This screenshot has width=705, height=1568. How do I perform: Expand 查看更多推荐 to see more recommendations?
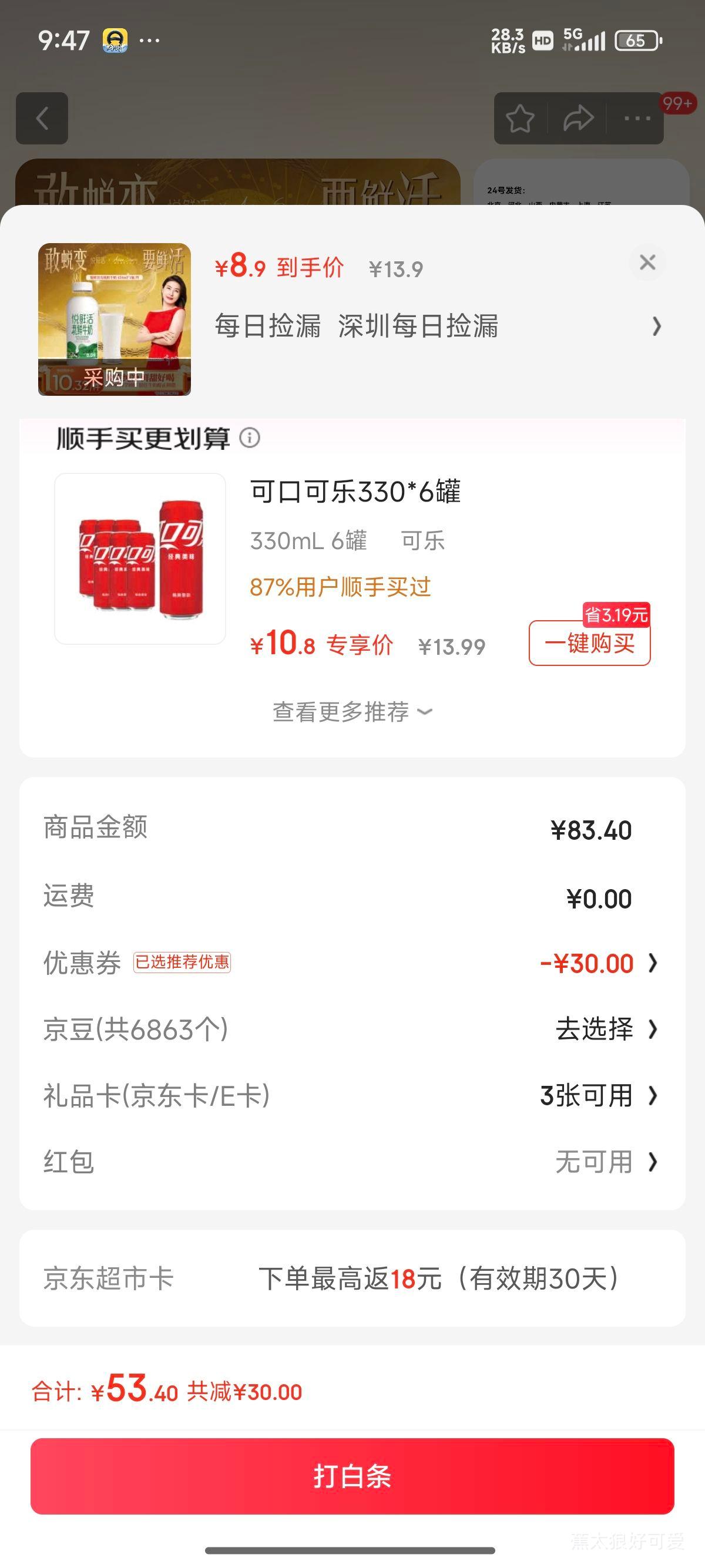[x=352, y=713]
